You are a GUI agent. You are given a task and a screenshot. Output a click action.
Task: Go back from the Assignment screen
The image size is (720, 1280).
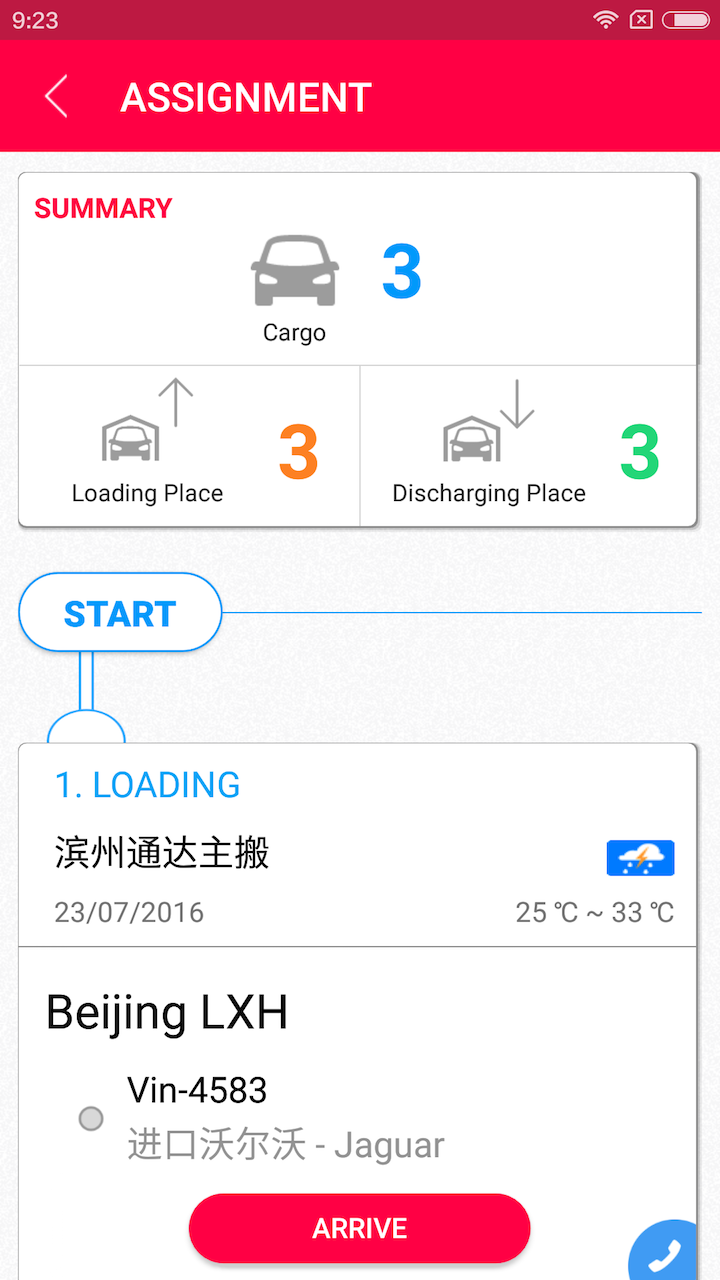pyautogui.click(x=56, y=97)
